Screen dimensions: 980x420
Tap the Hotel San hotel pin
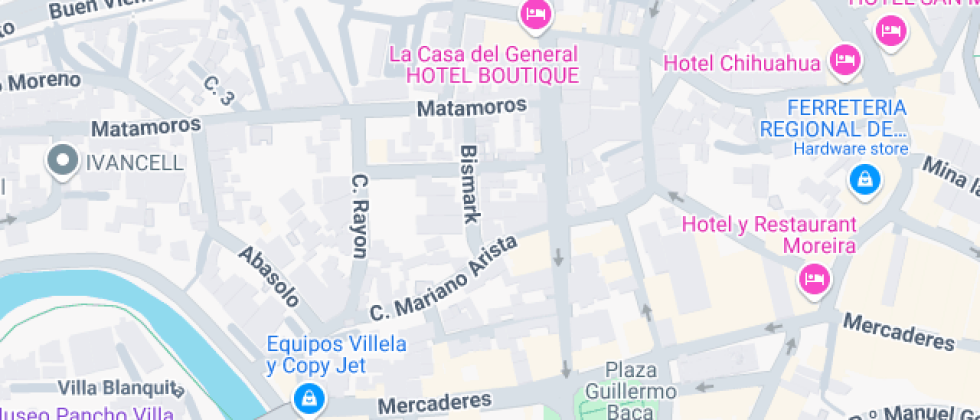pos(890,31)
